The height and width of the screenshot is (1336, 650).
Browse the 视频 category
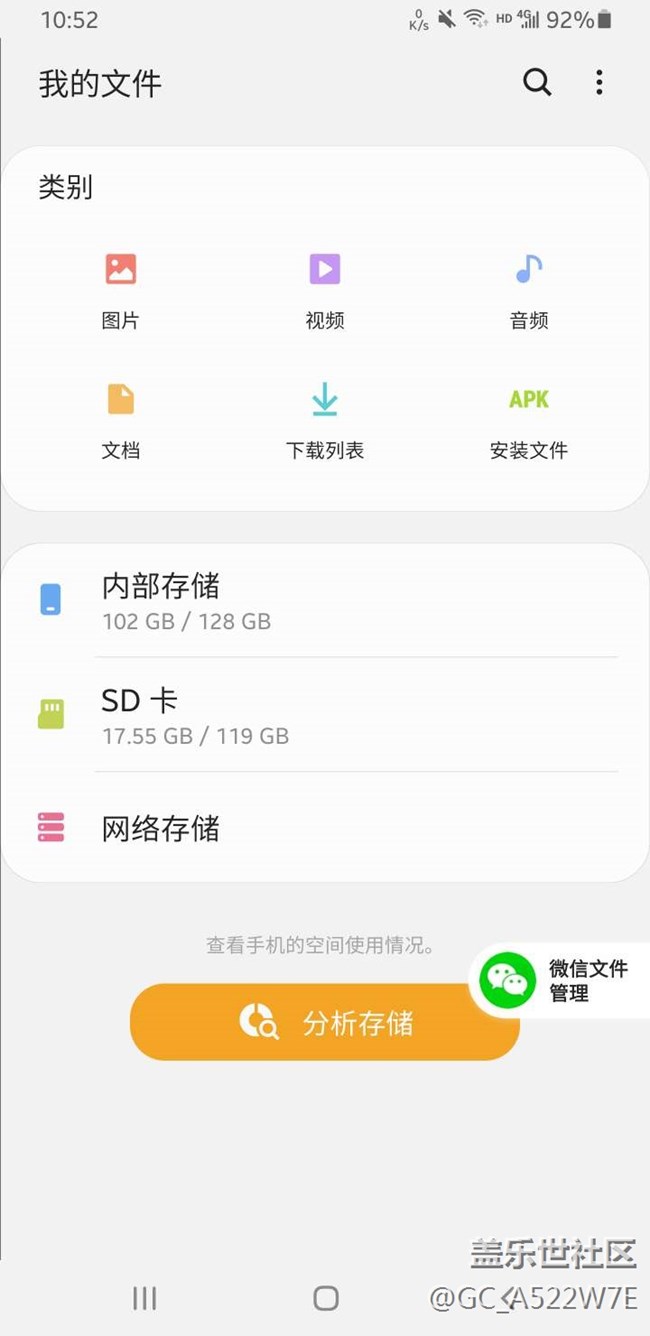(x=325, y=290)
